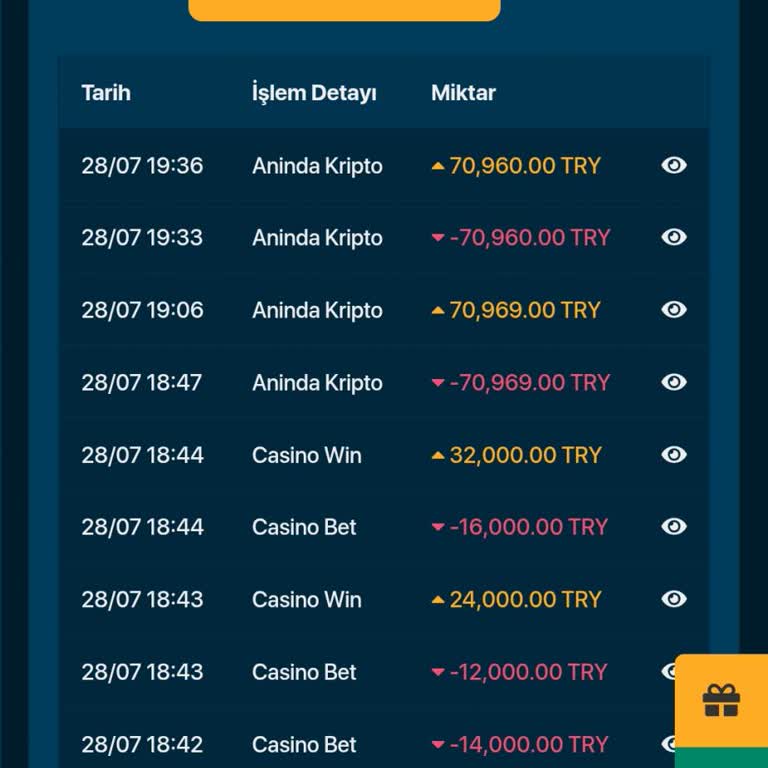View details of the 19:06 Aninda Kripto transaction
The width and height of the screenshot is (768, 768).
click(x=674, y=310)
